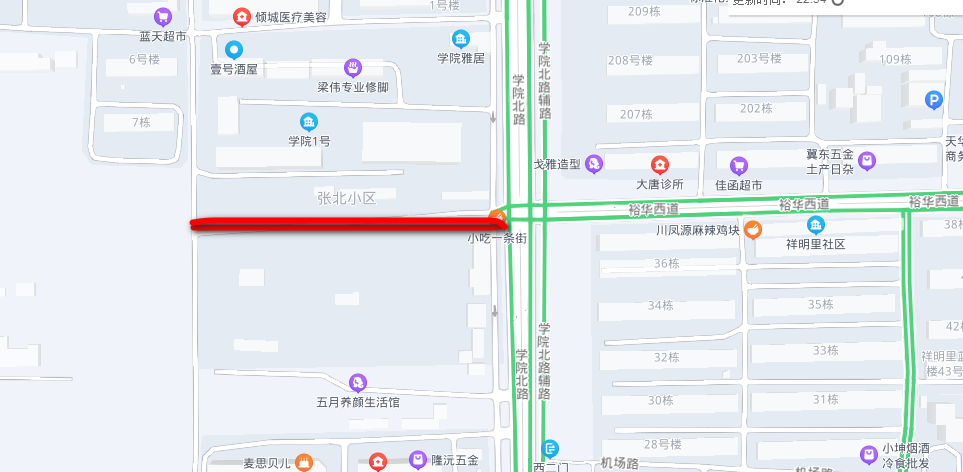Select the 蓝天超市 shop marker

pos(163,17)
